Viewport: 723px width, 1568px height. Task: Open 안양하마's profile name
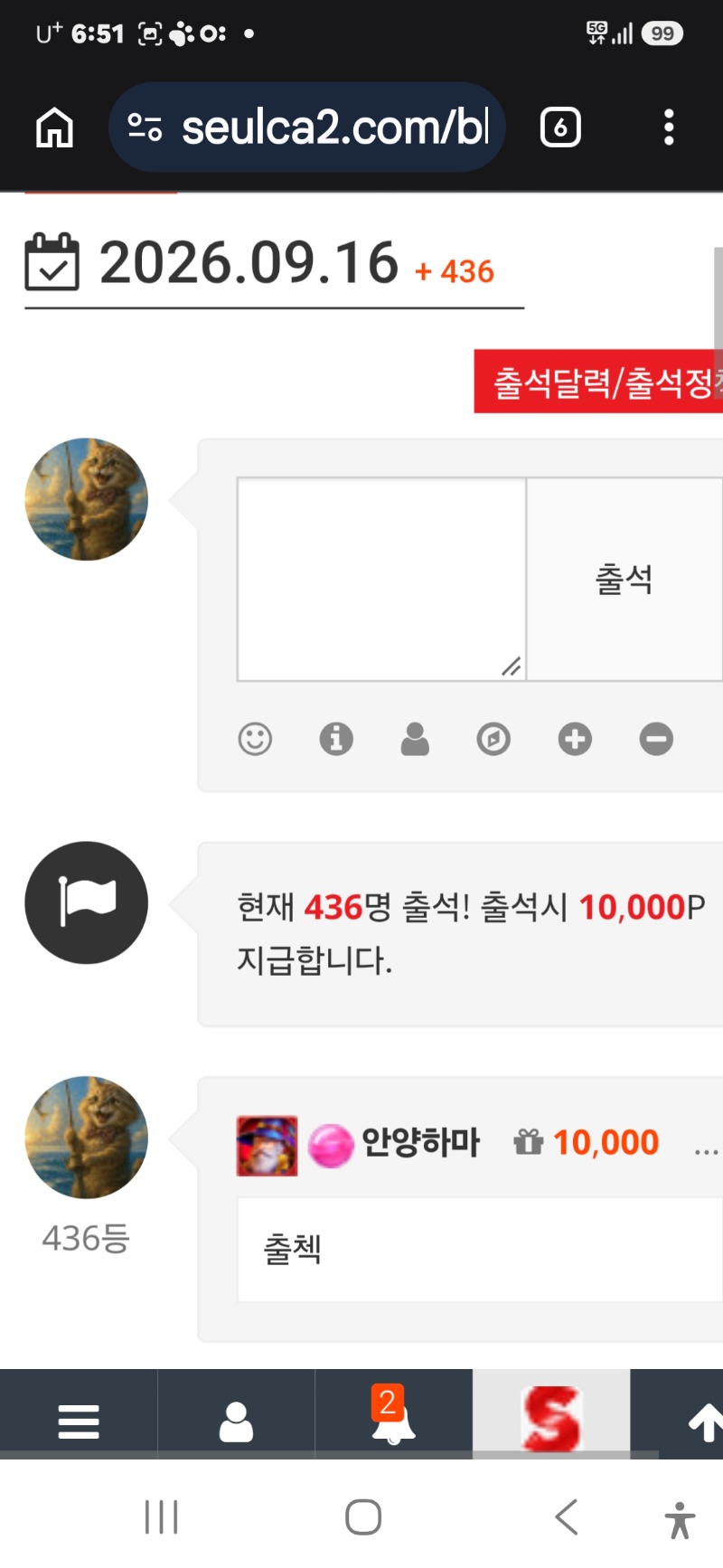pyautogui.click(x=421, y=1143)
